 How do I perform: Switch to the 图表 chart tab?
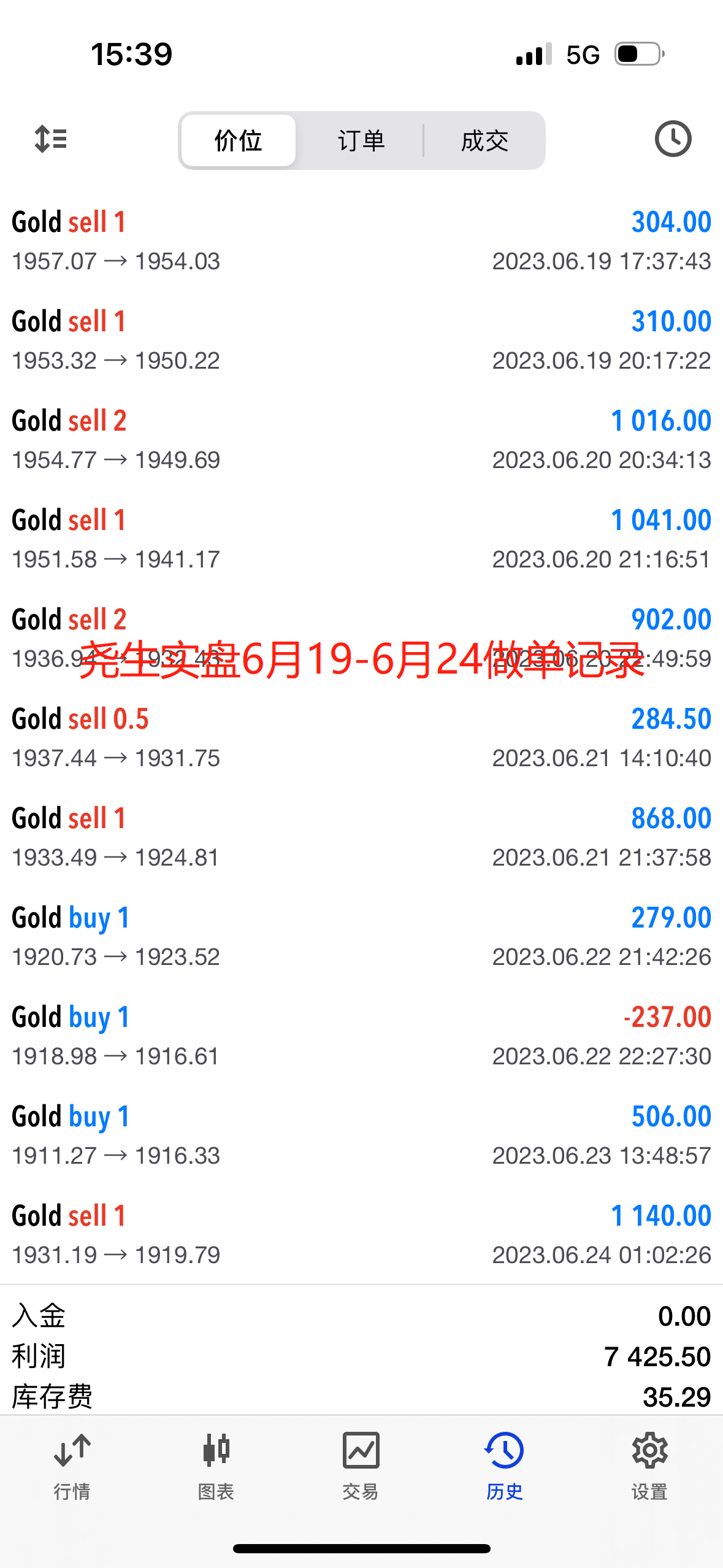[216, 1466]
